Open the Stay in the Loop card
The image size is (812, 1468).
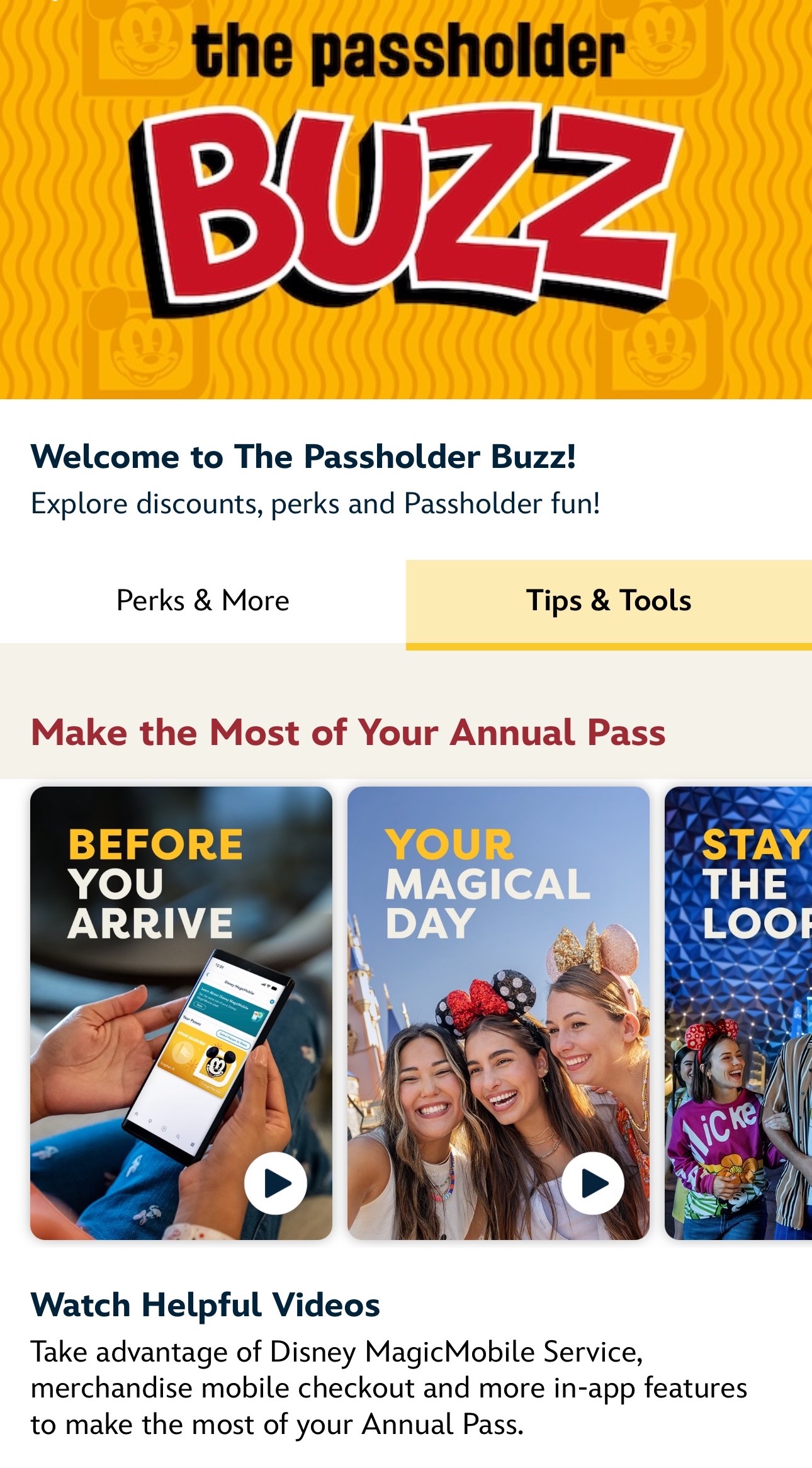[739, 1012]
